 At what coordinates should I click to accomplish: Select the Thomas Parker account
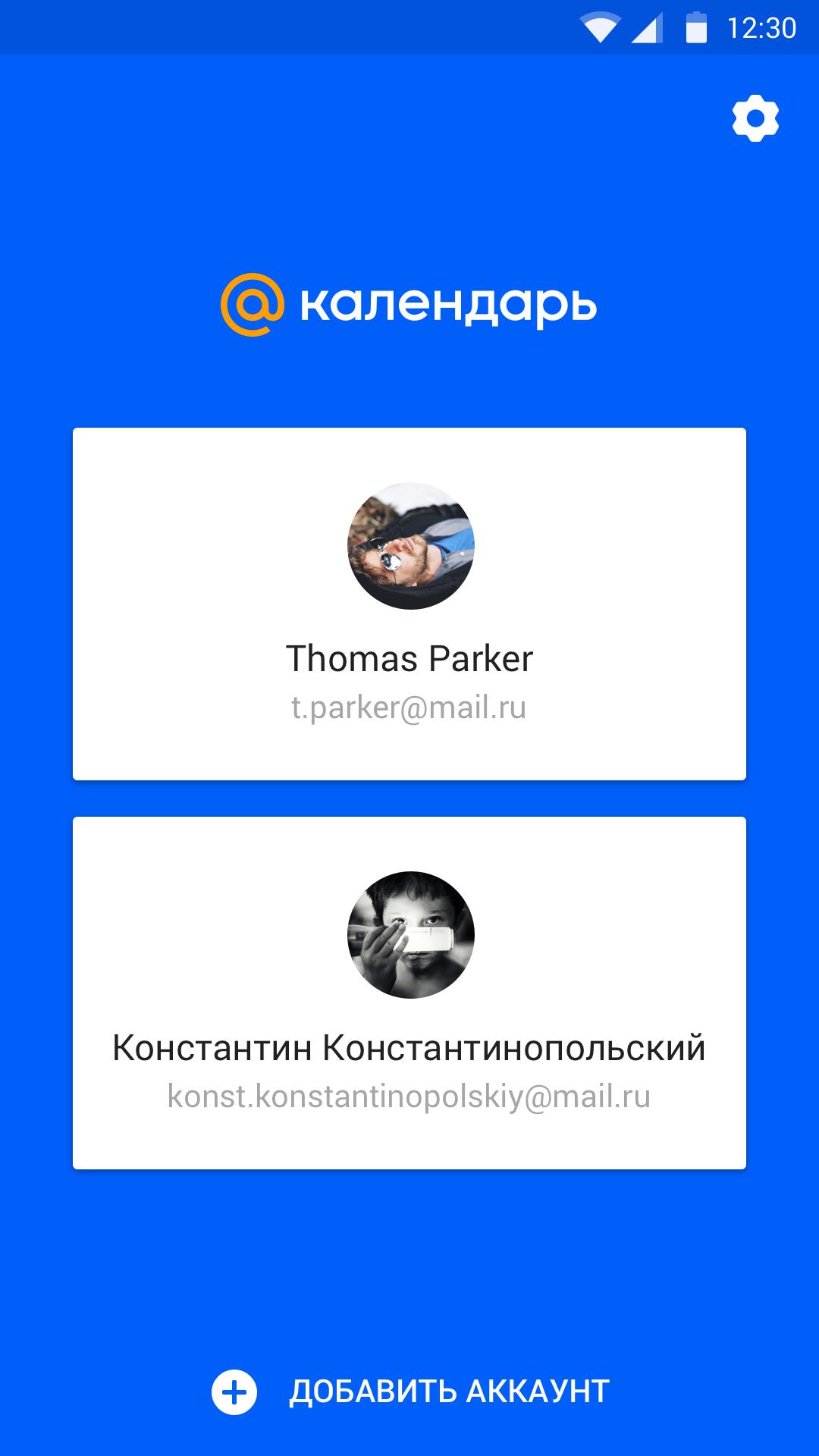409,604
